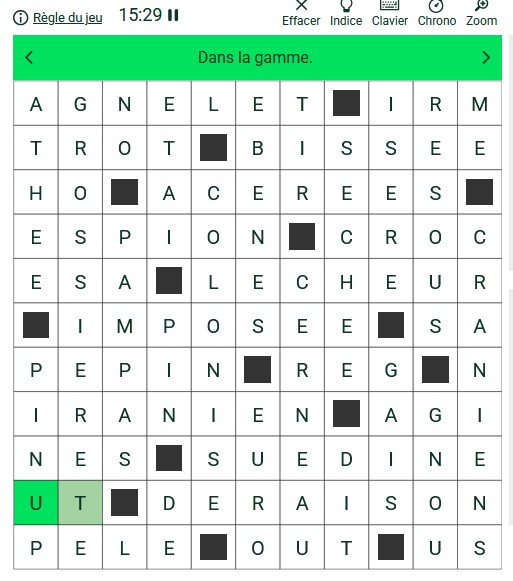Select the D cell of SUEDINE
The width and height of the screenshot is (513, 581).
coord(346,458)
